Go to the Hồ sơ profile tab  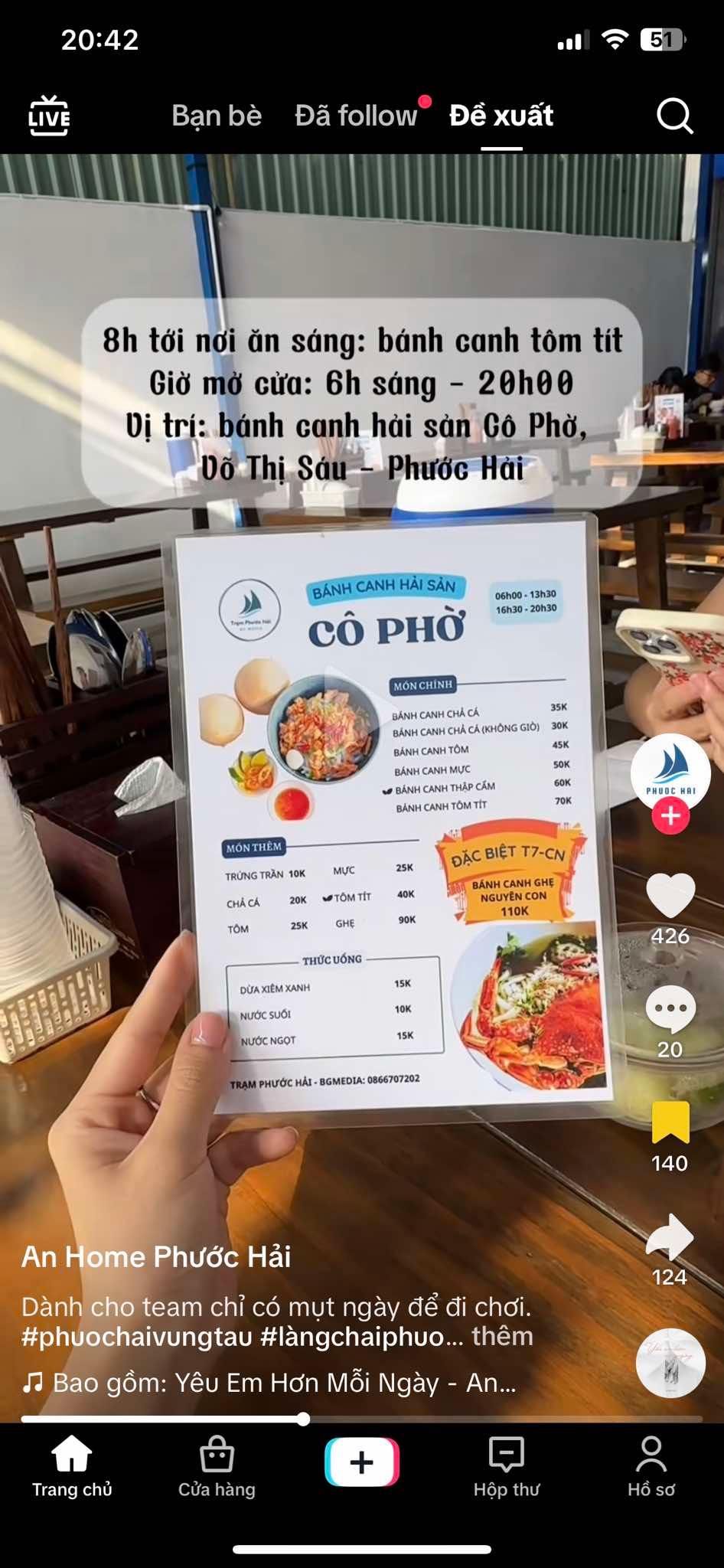click(x=651, y=1467)
